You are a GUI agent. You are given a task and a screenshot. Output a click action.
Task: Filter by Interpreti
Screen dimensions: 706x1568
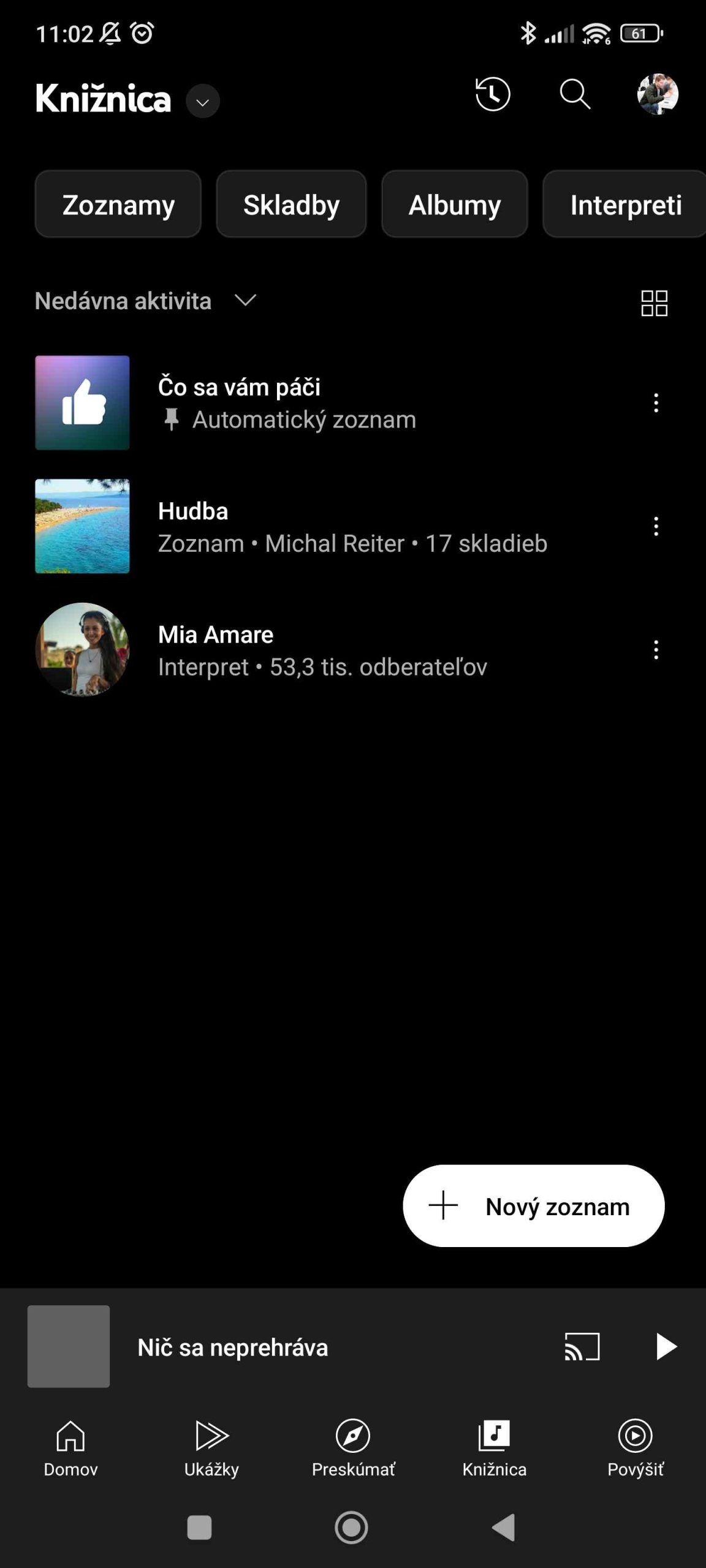click(x=625, y=205)
